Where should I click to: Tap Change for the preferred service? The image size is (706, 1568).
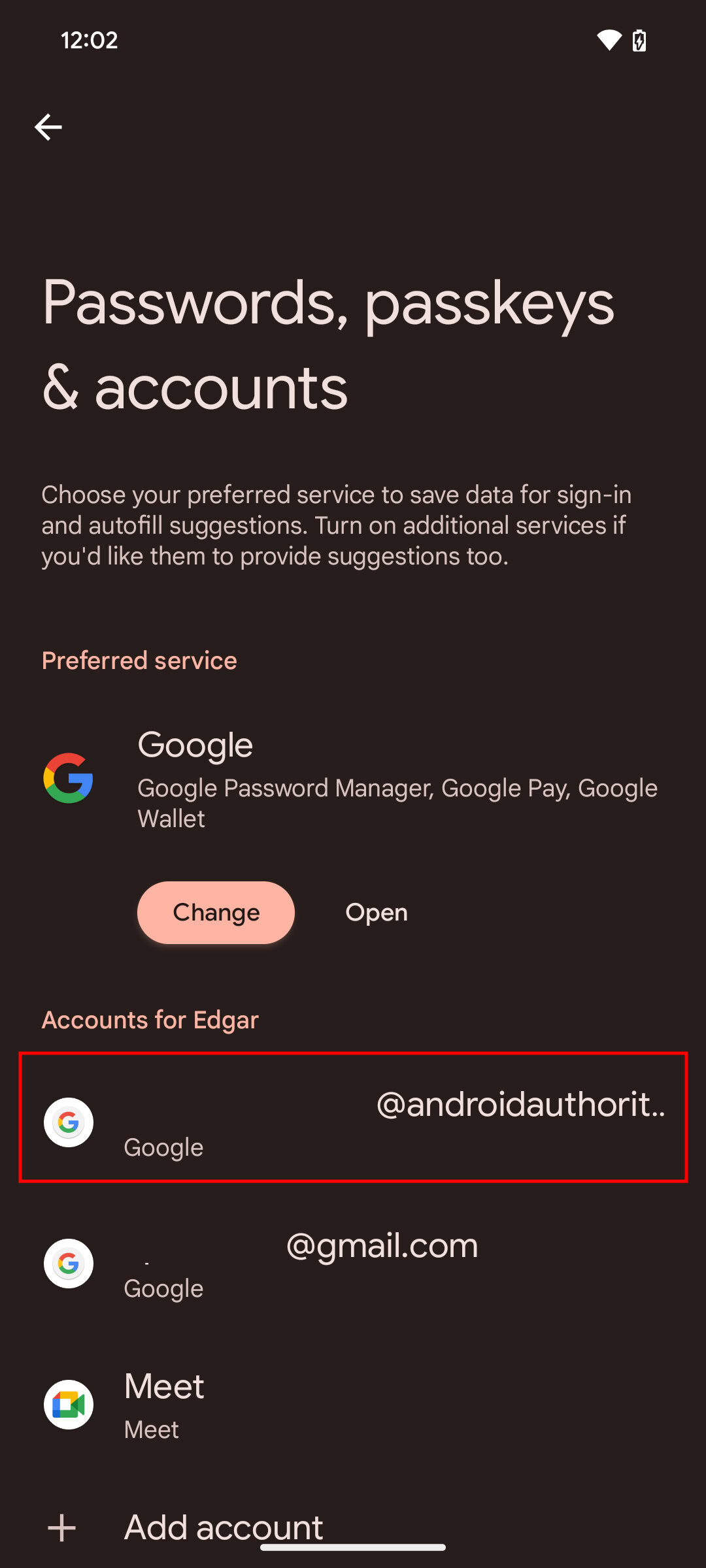216,912
